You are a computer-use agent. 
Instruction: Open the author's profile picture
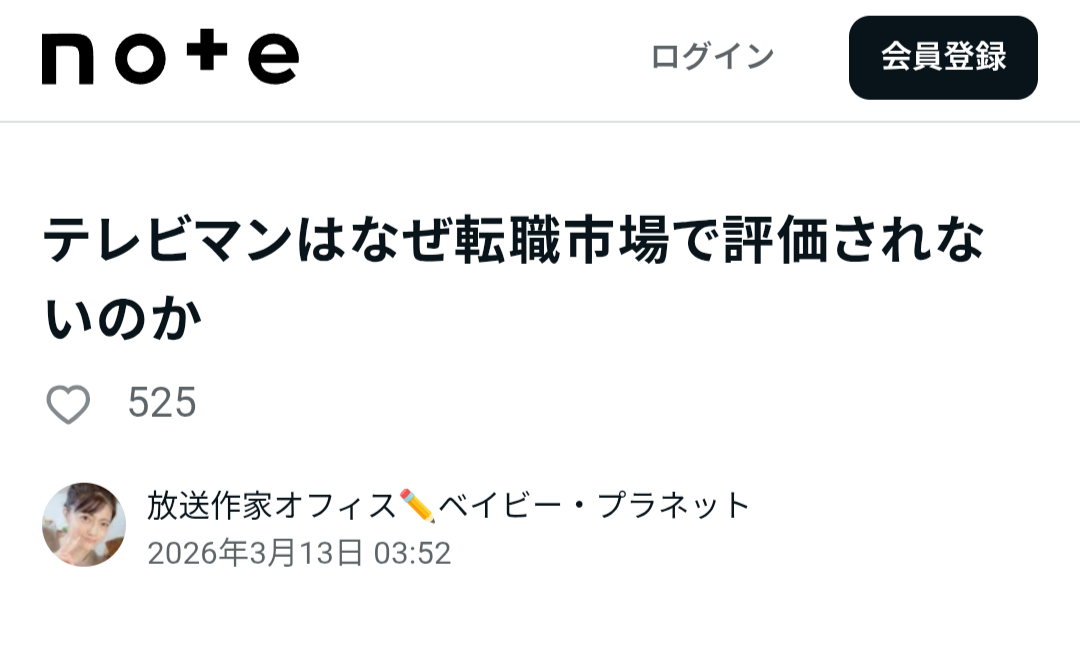click(84, 525)
